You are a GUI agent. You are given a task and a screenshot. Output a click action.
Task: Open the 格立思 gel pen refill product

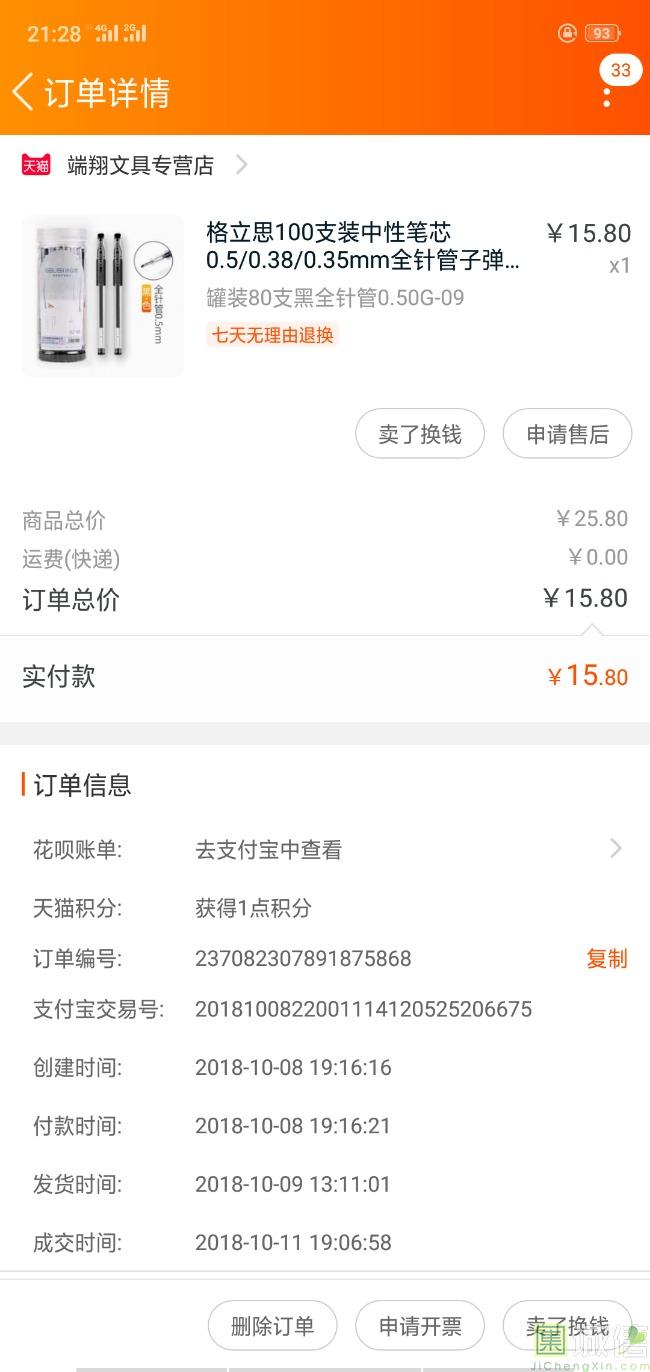click(362, 246)
